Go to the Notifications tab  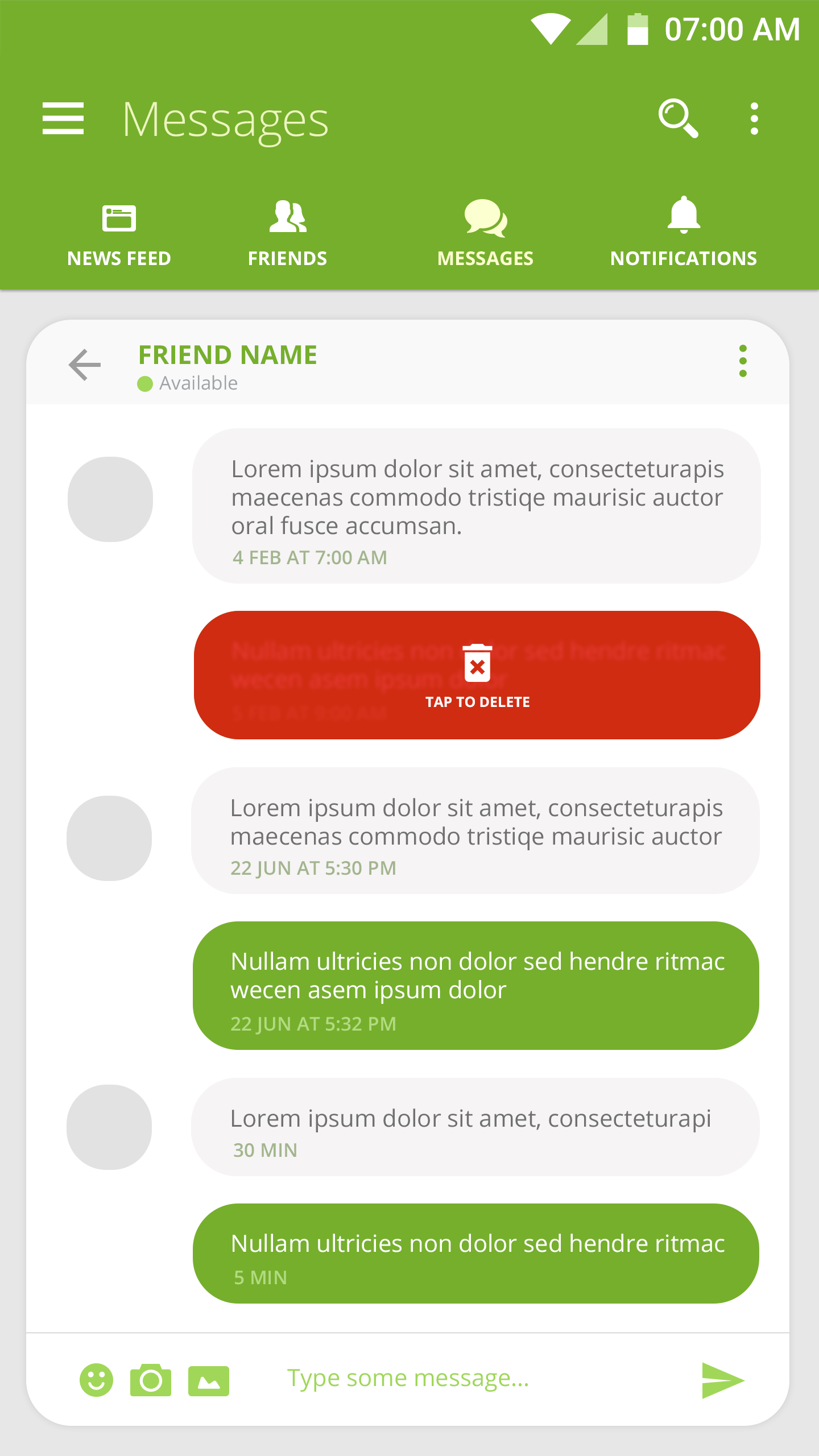(x=683, y=233)
